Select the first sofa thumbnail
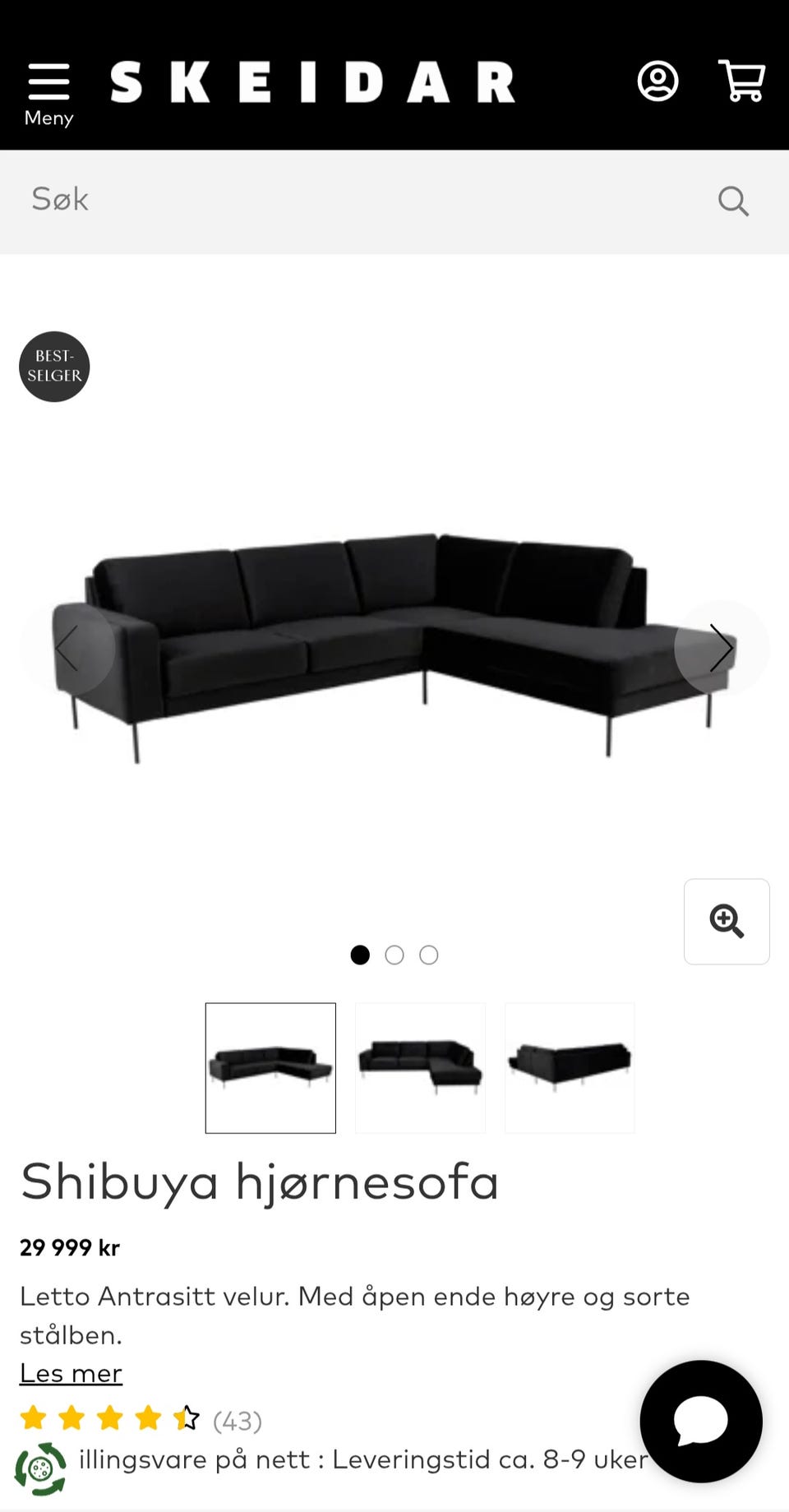789x1512 pixels. click(x=270, y=1067)
